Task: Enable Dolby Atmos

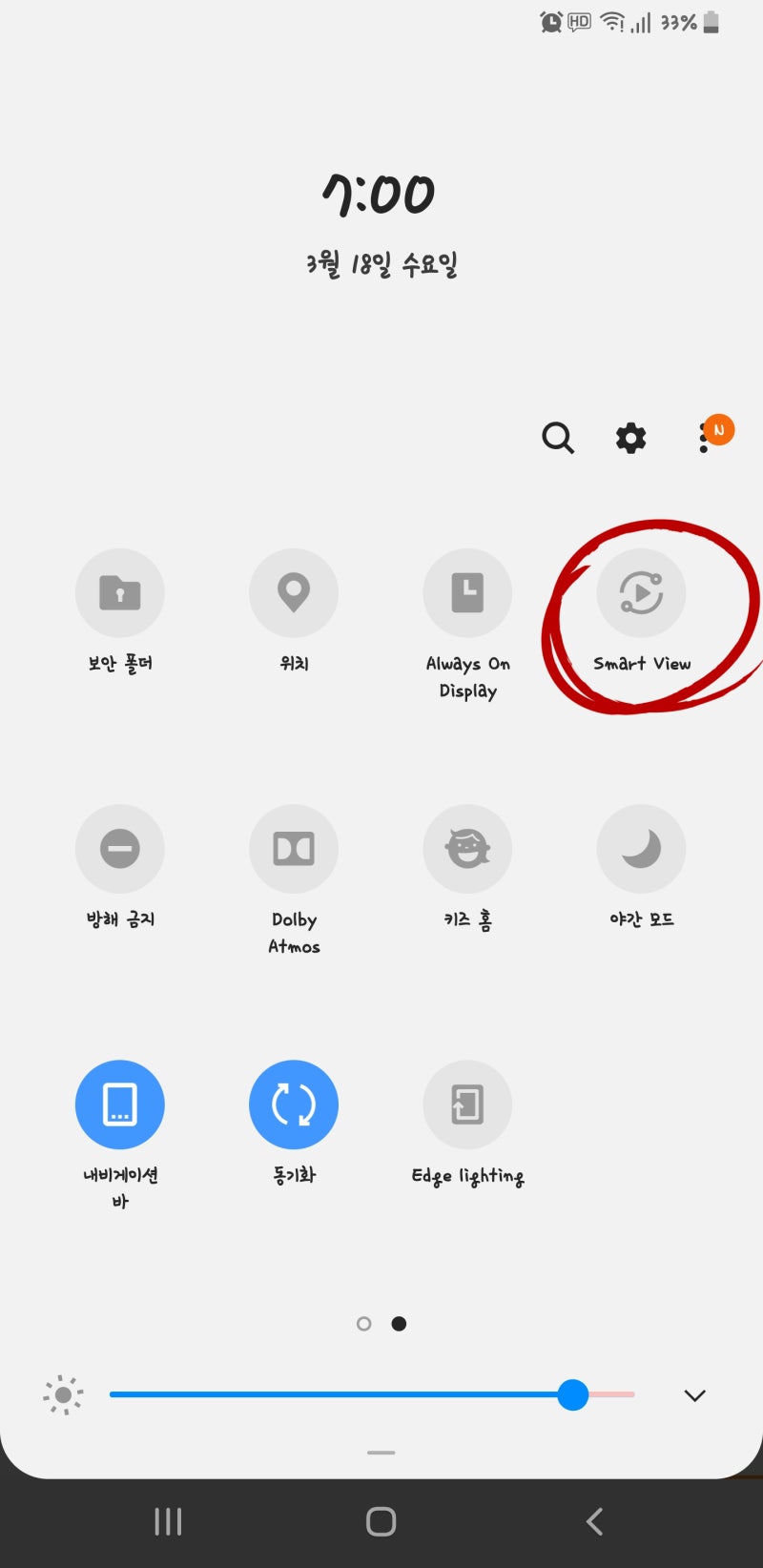Action: [294, 848]
